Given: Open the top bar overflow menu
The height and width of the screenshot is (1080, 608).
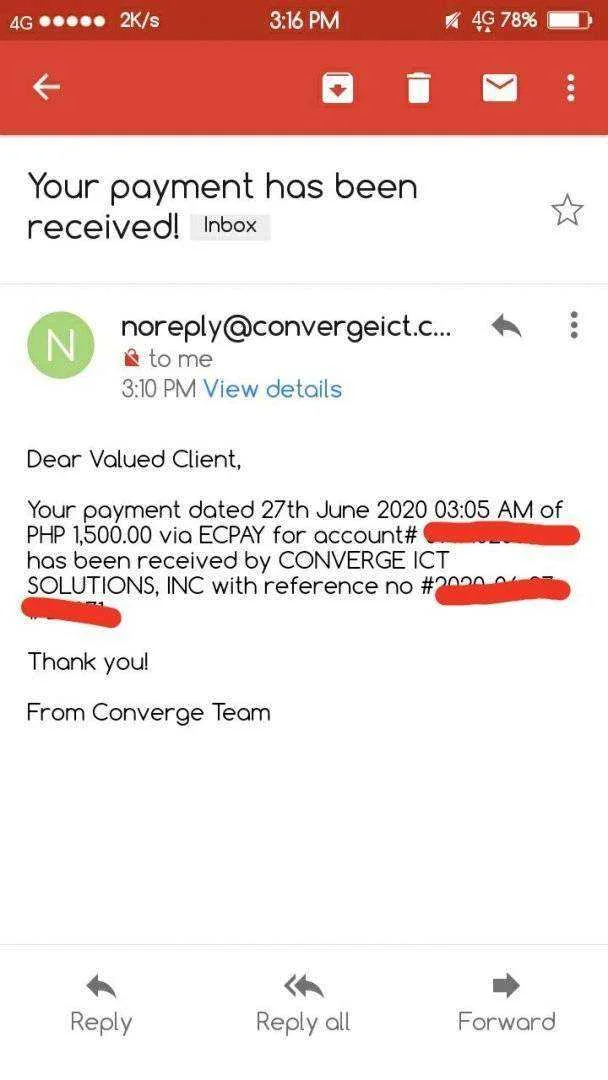Looking at the screenshot, I should coord(570,87).
